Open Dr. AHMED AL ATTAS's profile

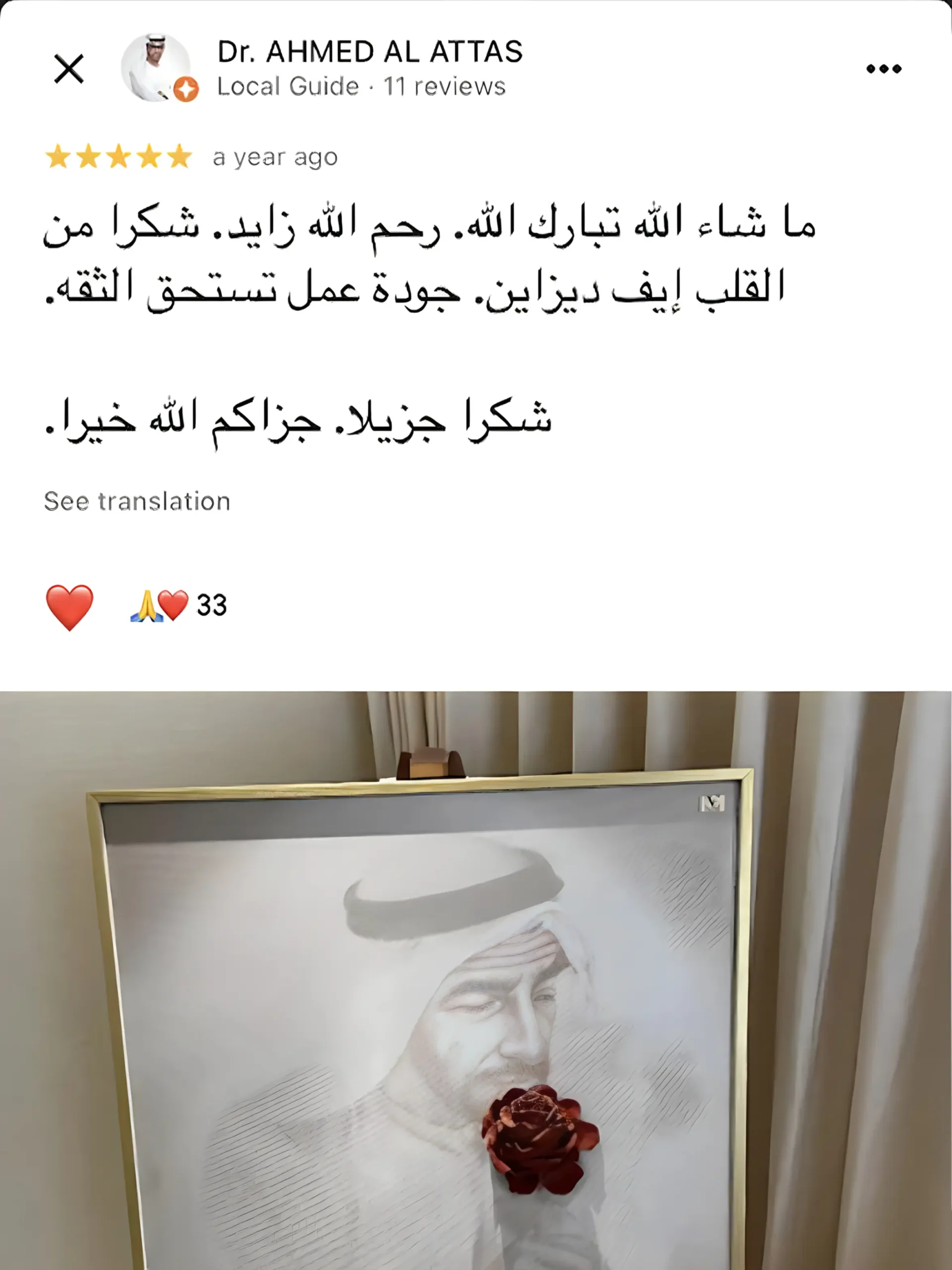pyautogui.click(x=369, y=52)
